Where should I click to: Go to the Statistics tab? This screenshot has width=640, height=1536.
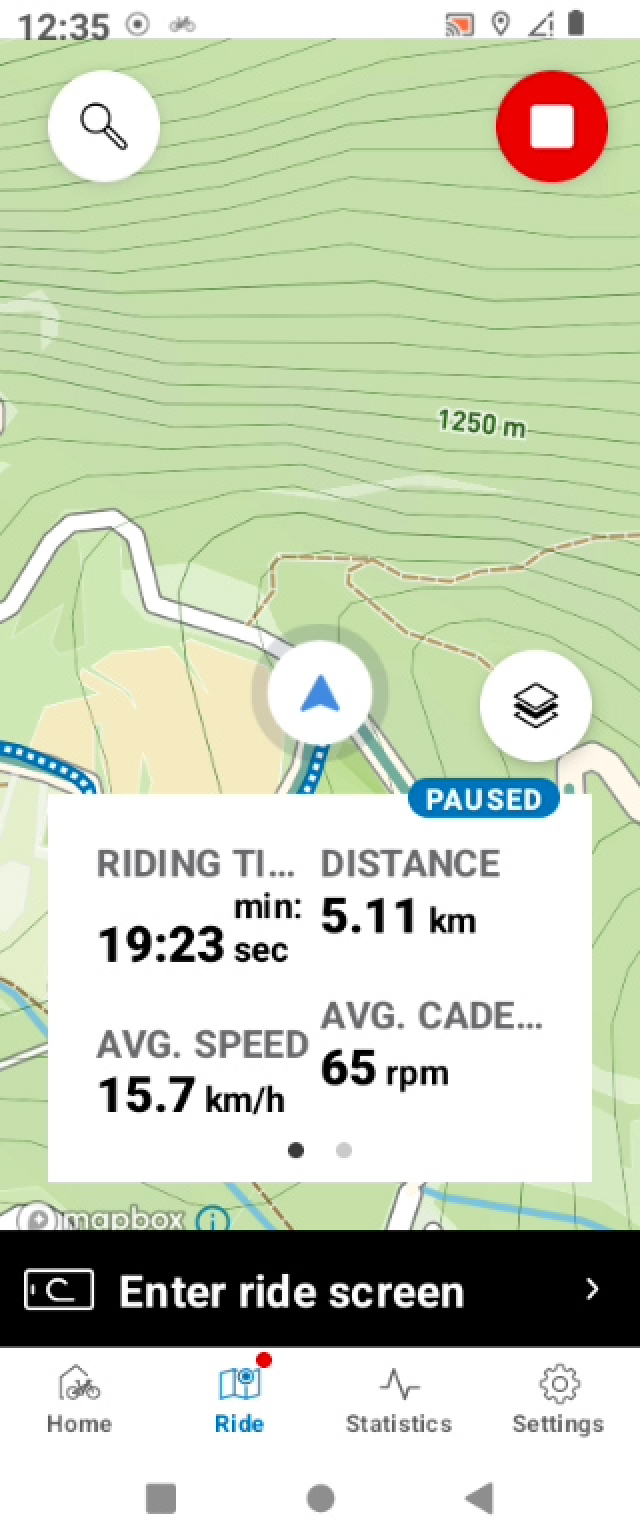coord(399,1400)
